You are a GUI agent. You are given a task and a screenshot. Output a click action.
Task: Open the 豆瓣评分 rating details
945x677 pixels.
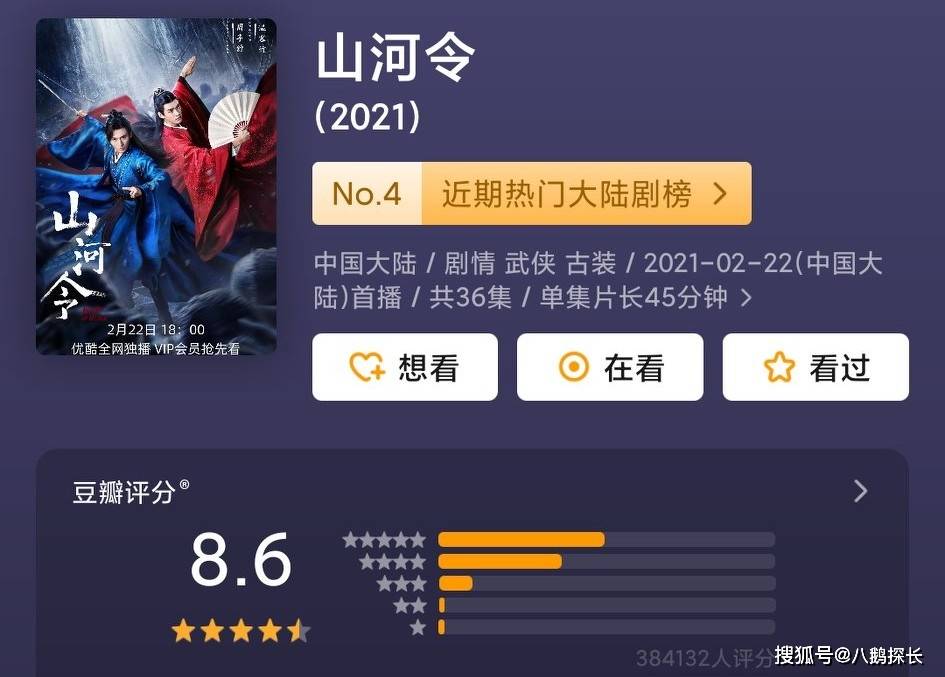[x=860, y=491]
